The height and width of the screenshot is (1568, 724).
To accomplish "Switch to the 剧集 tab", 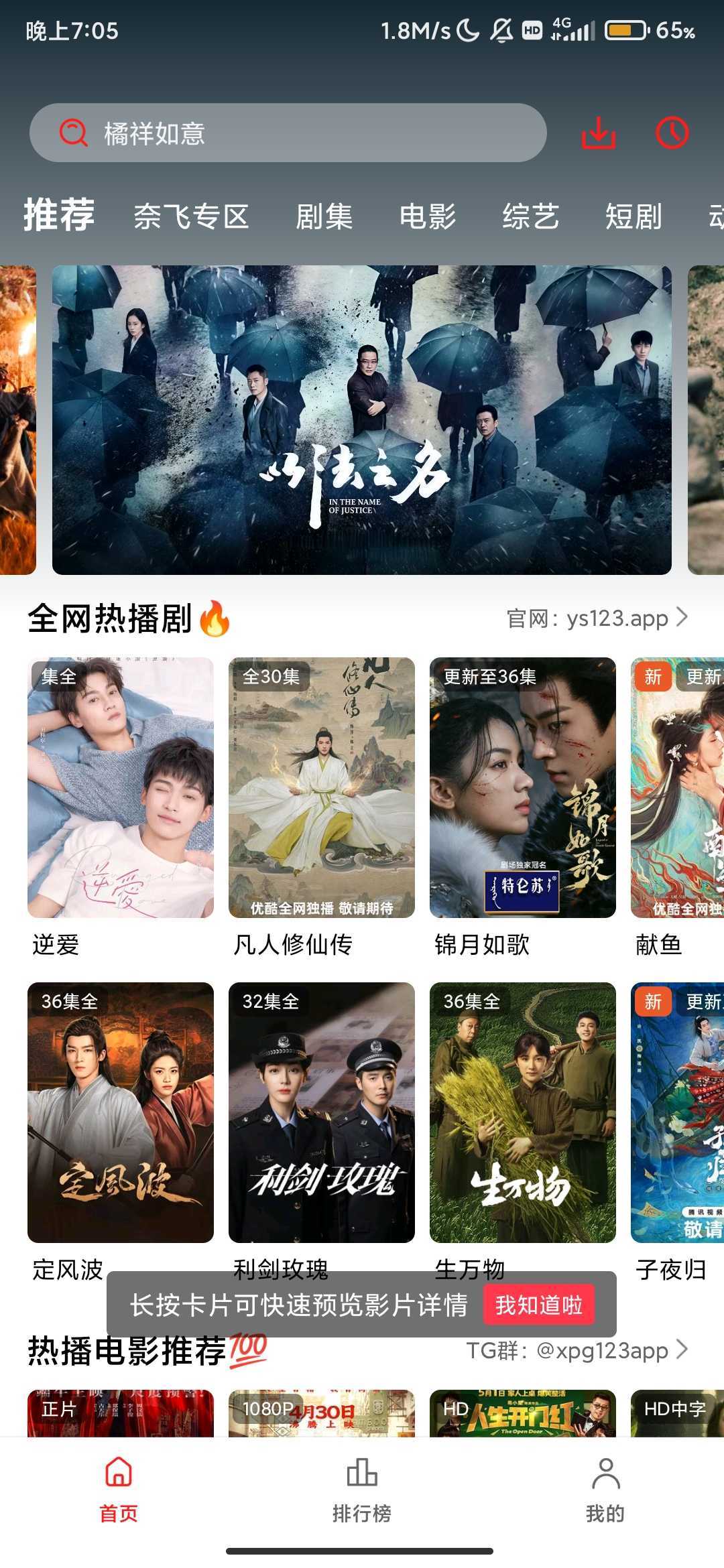I will [x=324, y=216].
